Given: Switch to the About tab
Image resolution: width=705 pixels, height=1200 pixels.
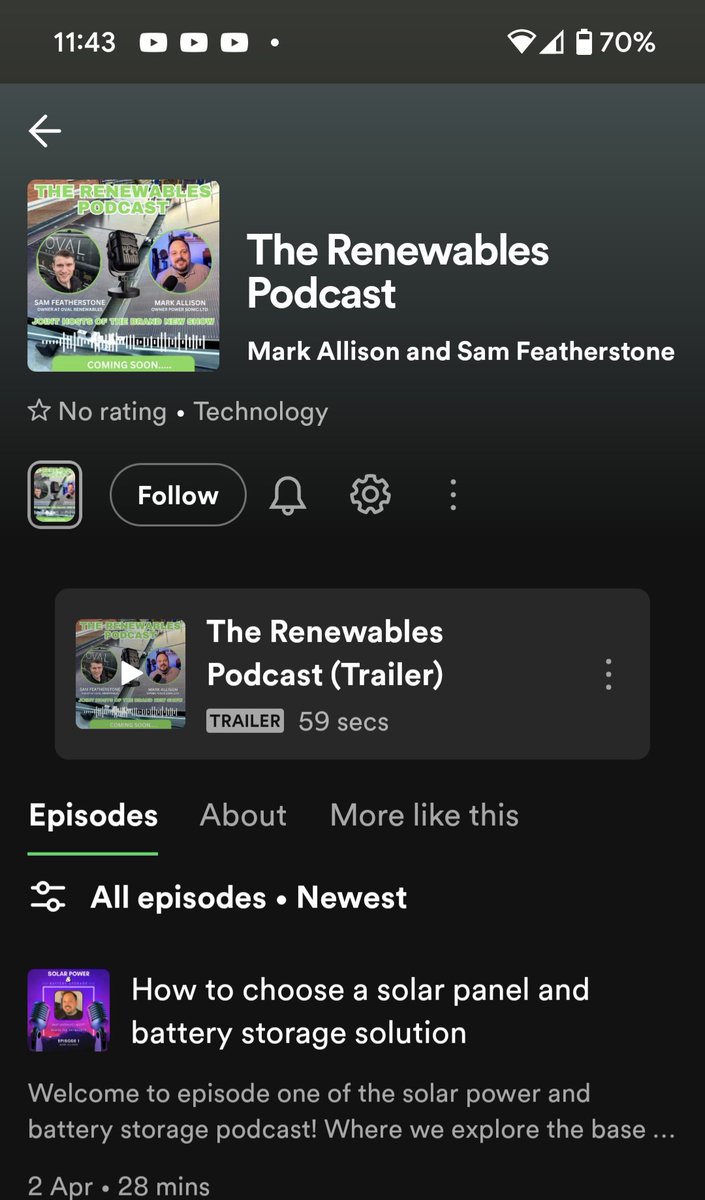Looking at the screenshot, I should coord(243,815).
